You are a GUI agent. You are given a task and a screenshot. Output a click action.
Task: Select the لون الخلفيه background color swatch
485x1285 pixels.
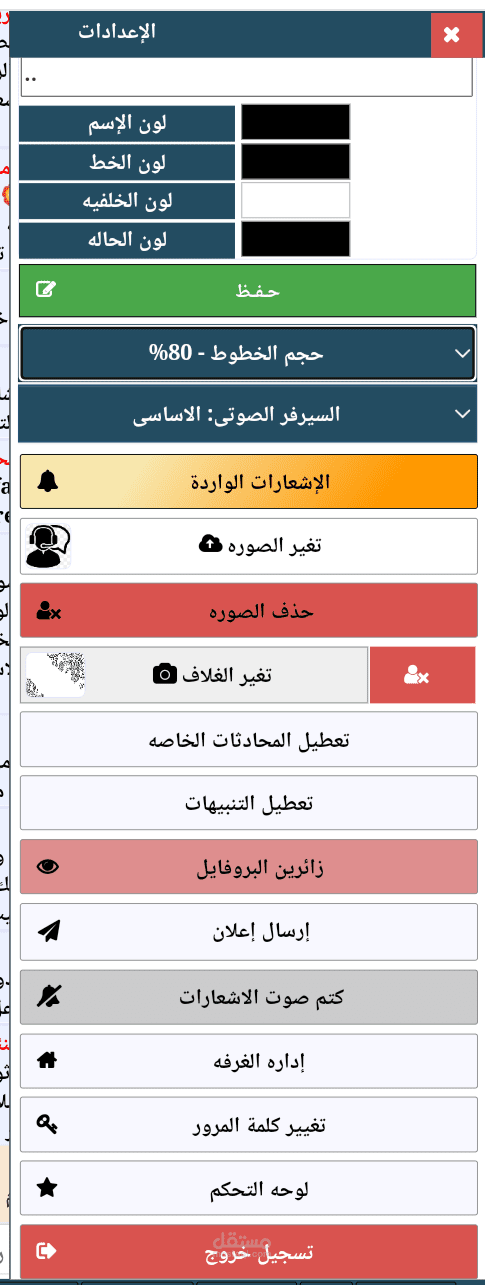point(296,200)
